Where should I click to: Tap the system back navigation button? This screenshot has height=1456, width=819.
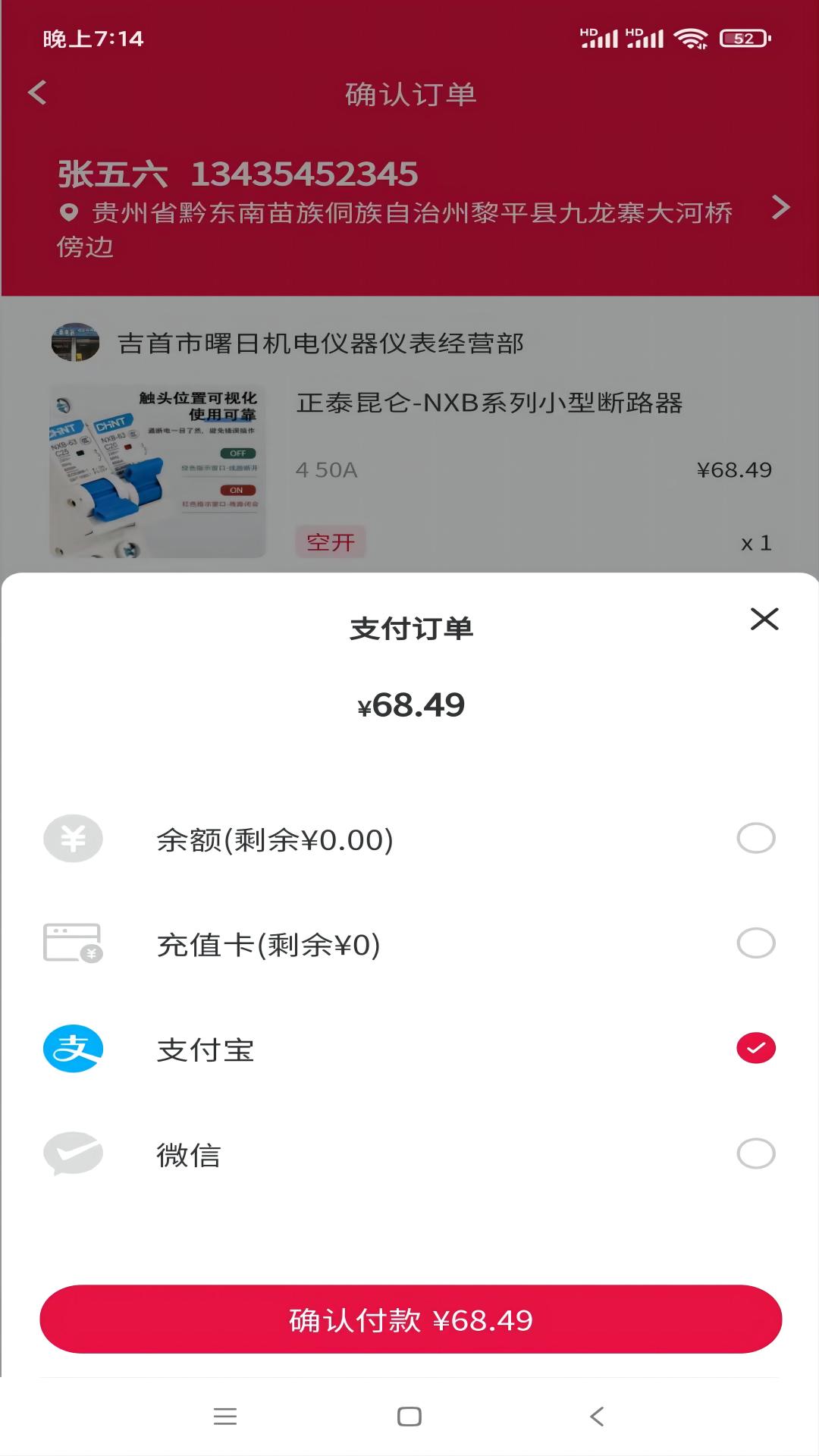(597, 1417)
